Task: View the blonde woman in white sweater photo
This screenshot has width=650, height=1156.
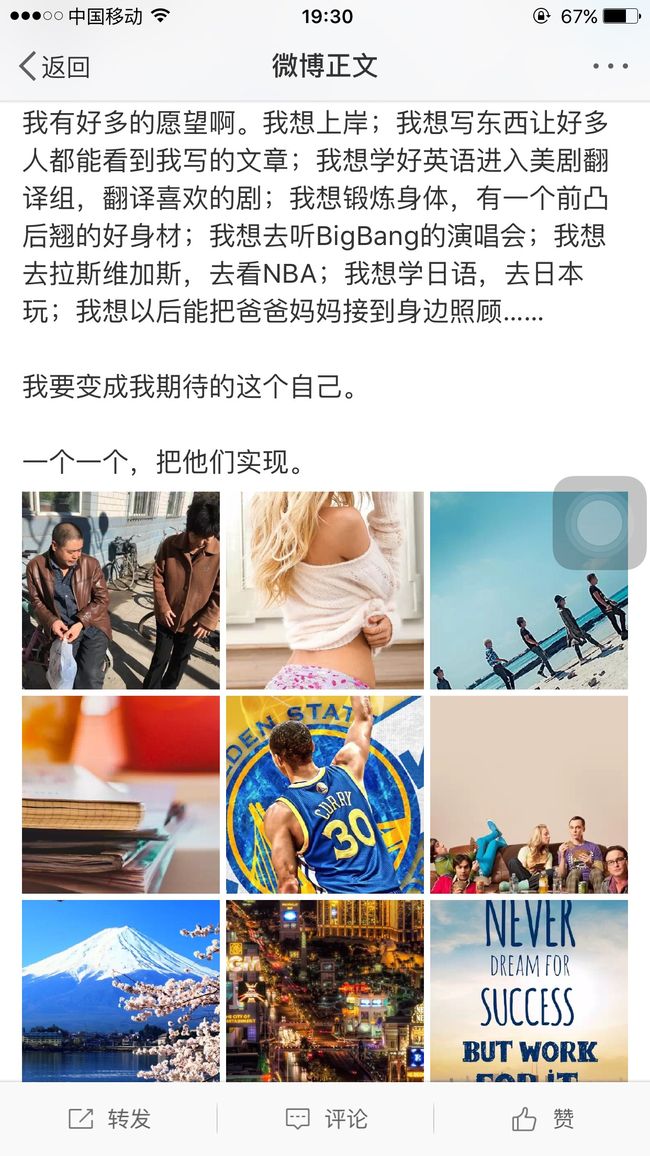Action: [325, 591]
